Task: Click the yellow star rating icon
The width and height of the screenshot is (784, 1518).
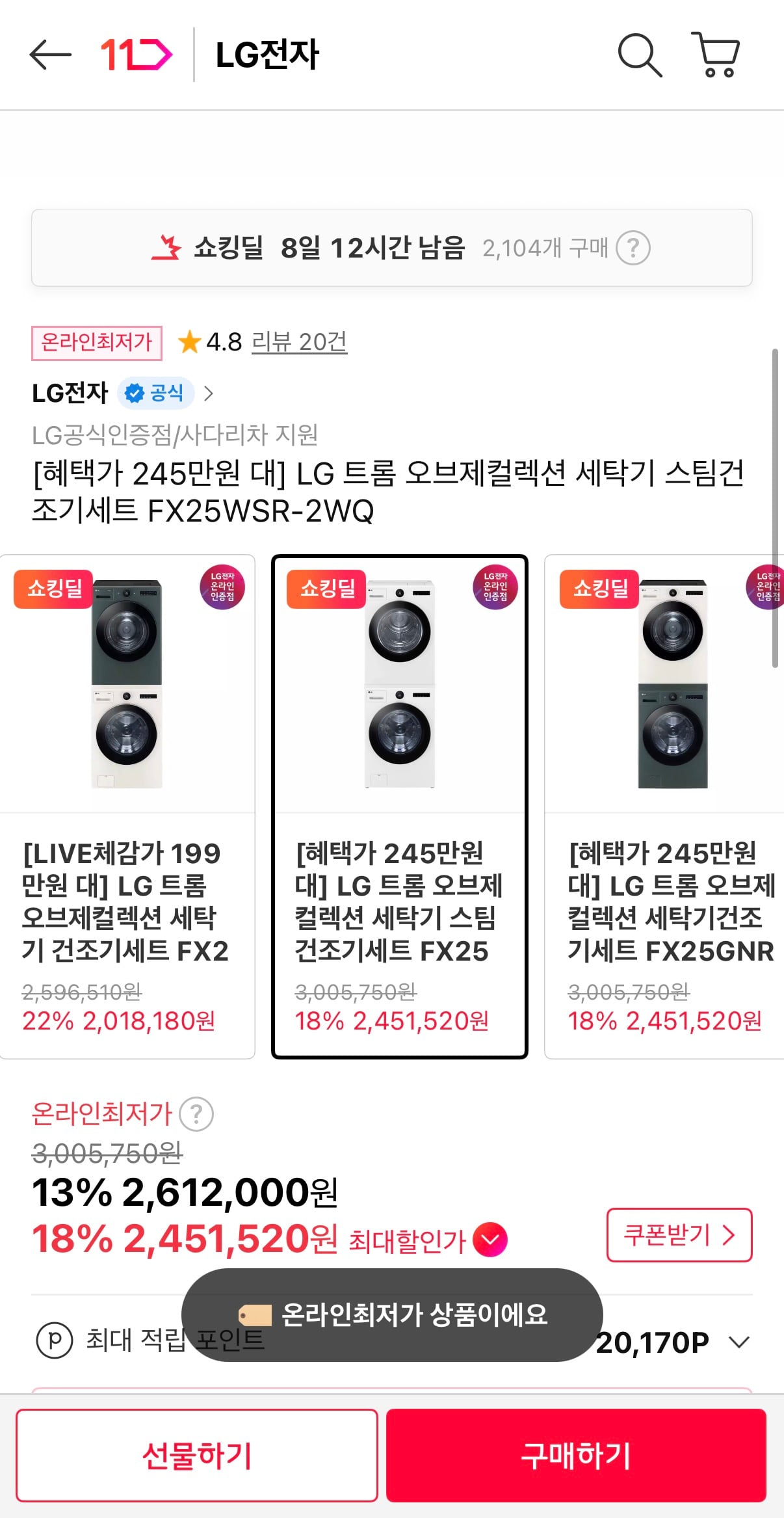Action: [190, 343]
